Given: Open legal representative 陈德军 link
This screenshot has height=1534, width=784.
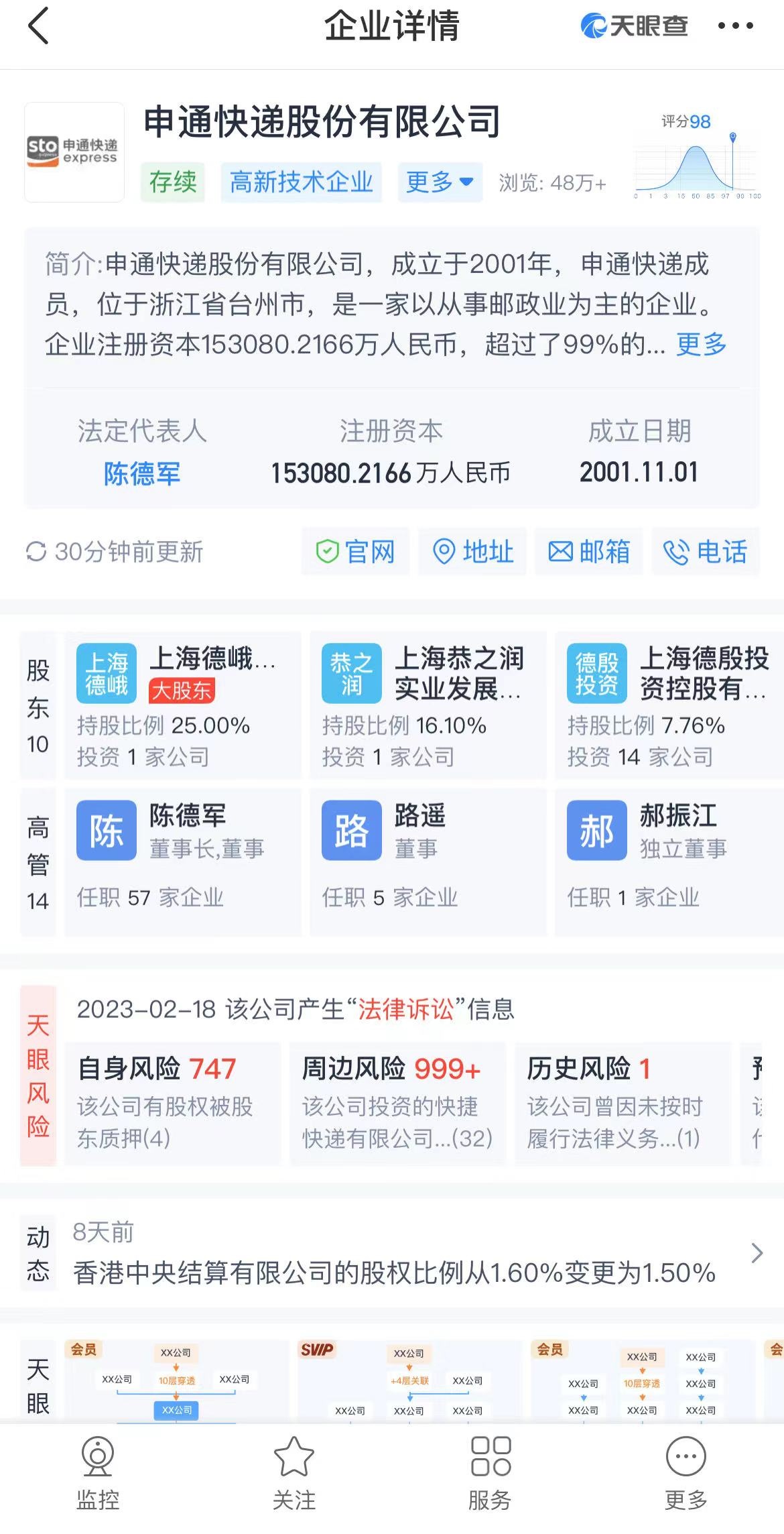Looking at the screenshot, I should 142,473.
